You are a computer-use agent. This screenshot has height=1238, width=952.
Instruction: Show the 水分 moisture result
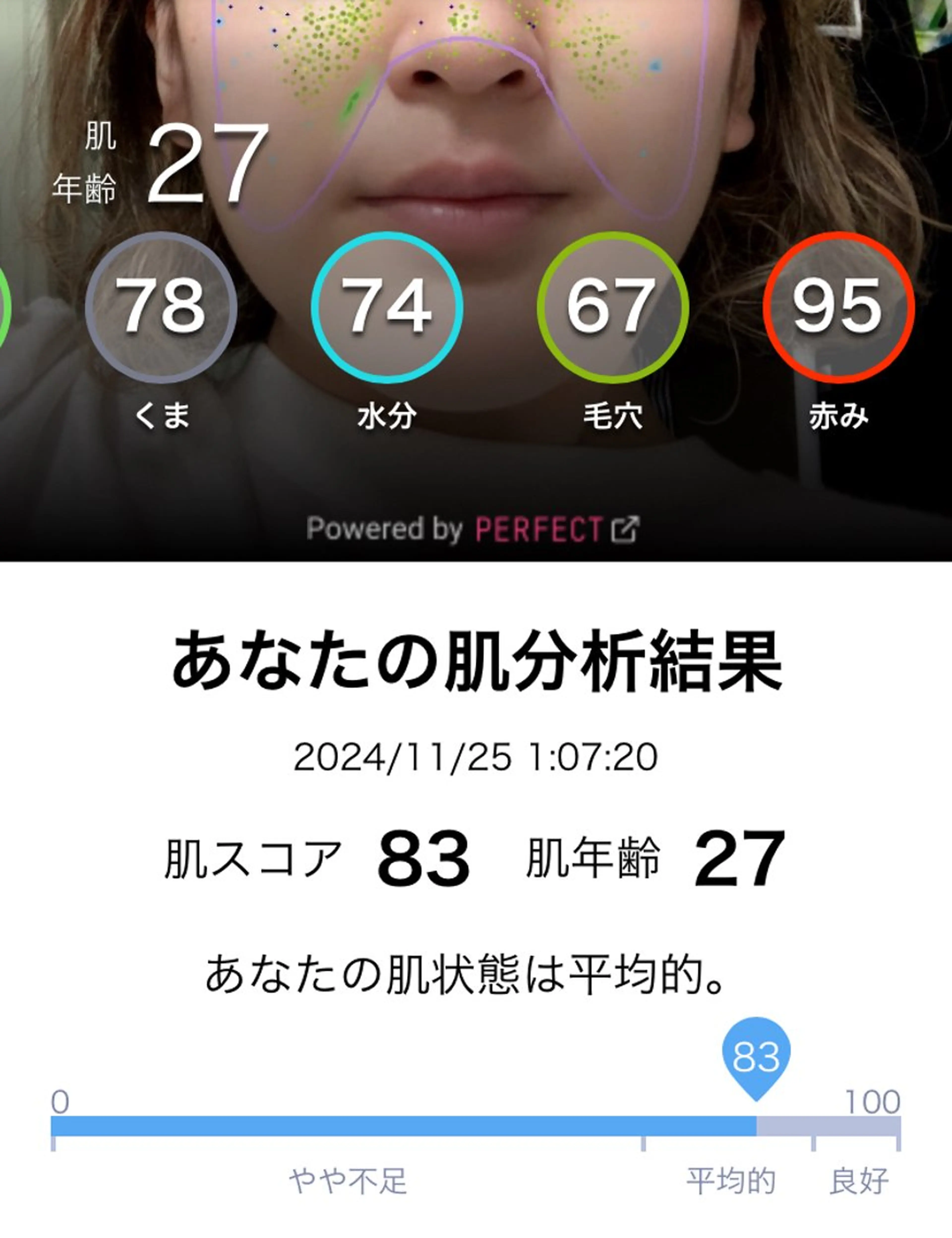pyautogui.click(x=387, y=307)
